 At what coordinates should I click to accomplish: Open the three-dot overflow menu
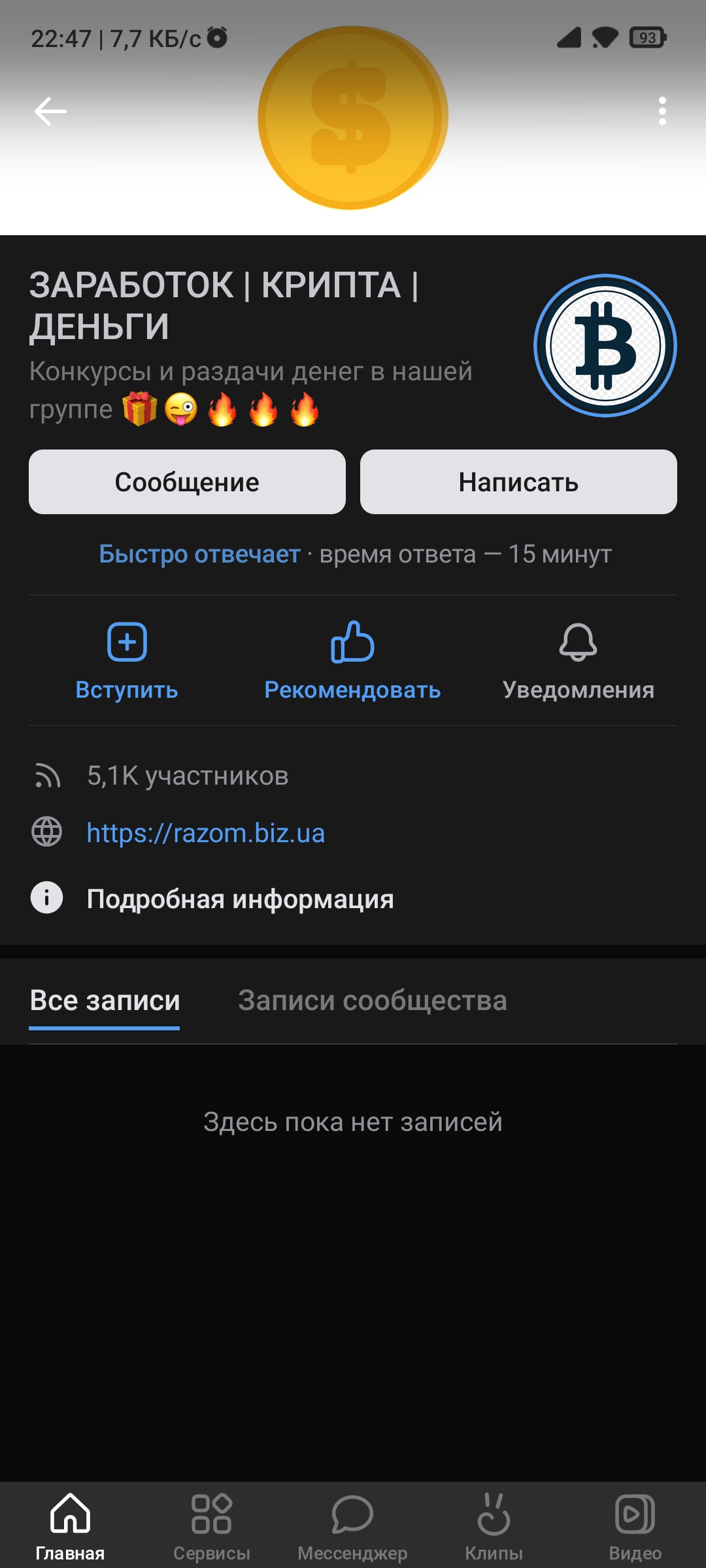(662, 111)
